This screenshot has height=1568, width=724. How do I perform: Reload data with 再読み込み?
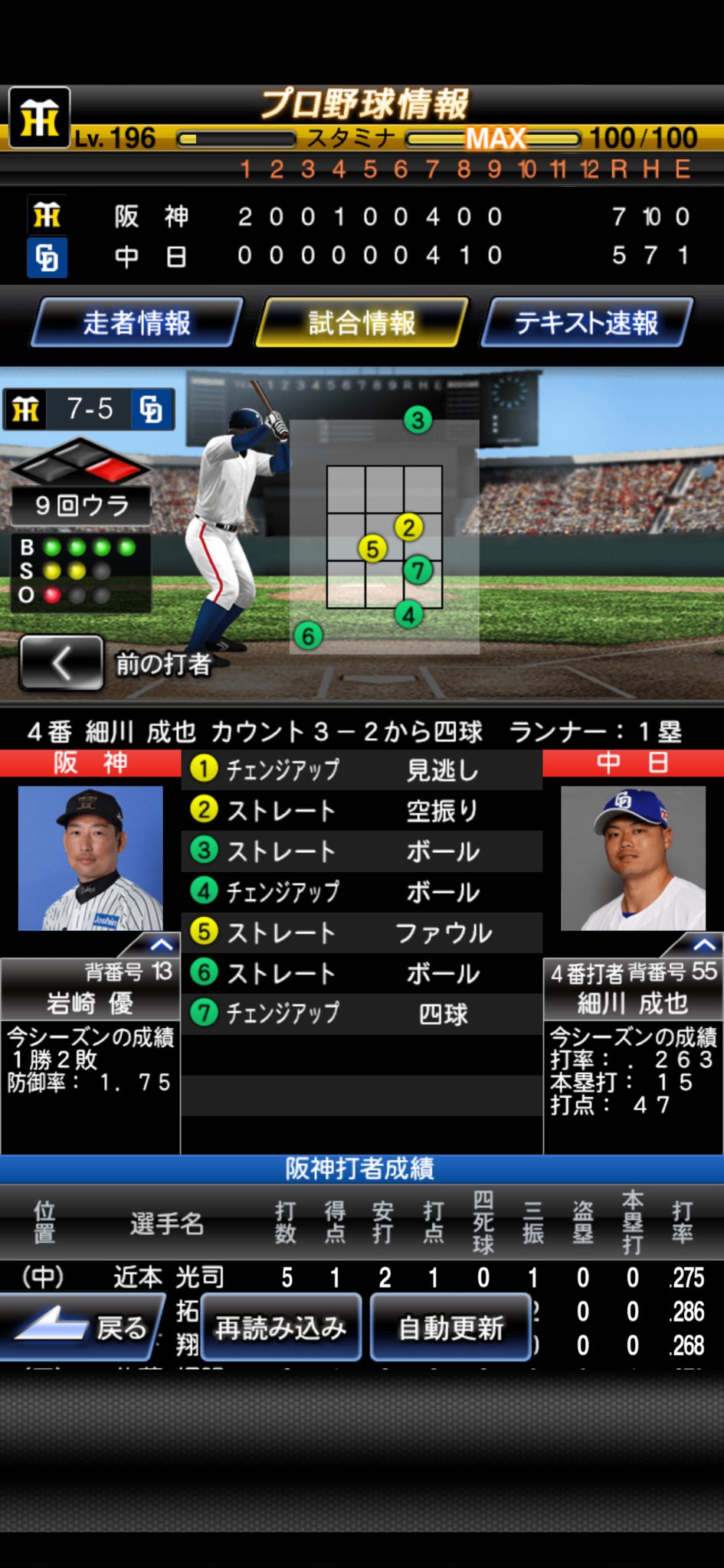coord(280,1327)
